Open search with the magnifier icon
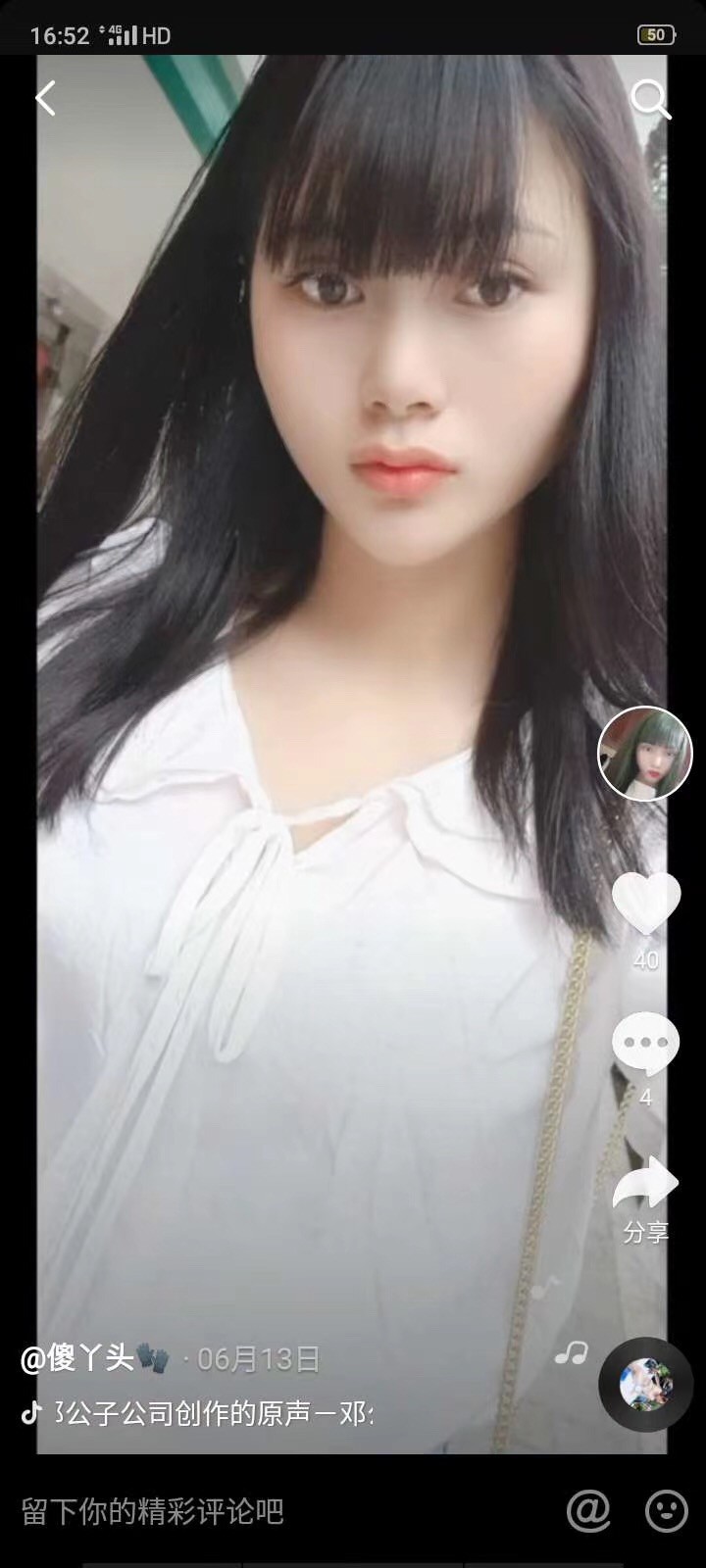Viewport: 706px width, 1568px height. 649,100
